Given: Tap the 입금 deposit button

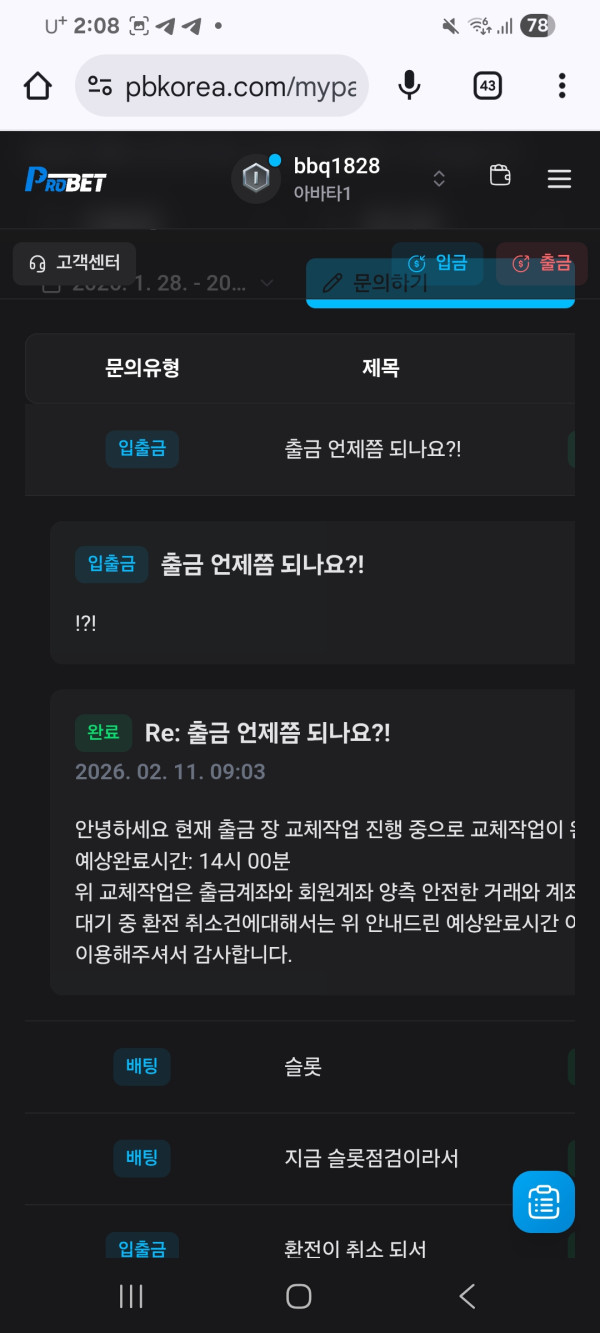Looking at the screenshot, I should click(437, 264).
